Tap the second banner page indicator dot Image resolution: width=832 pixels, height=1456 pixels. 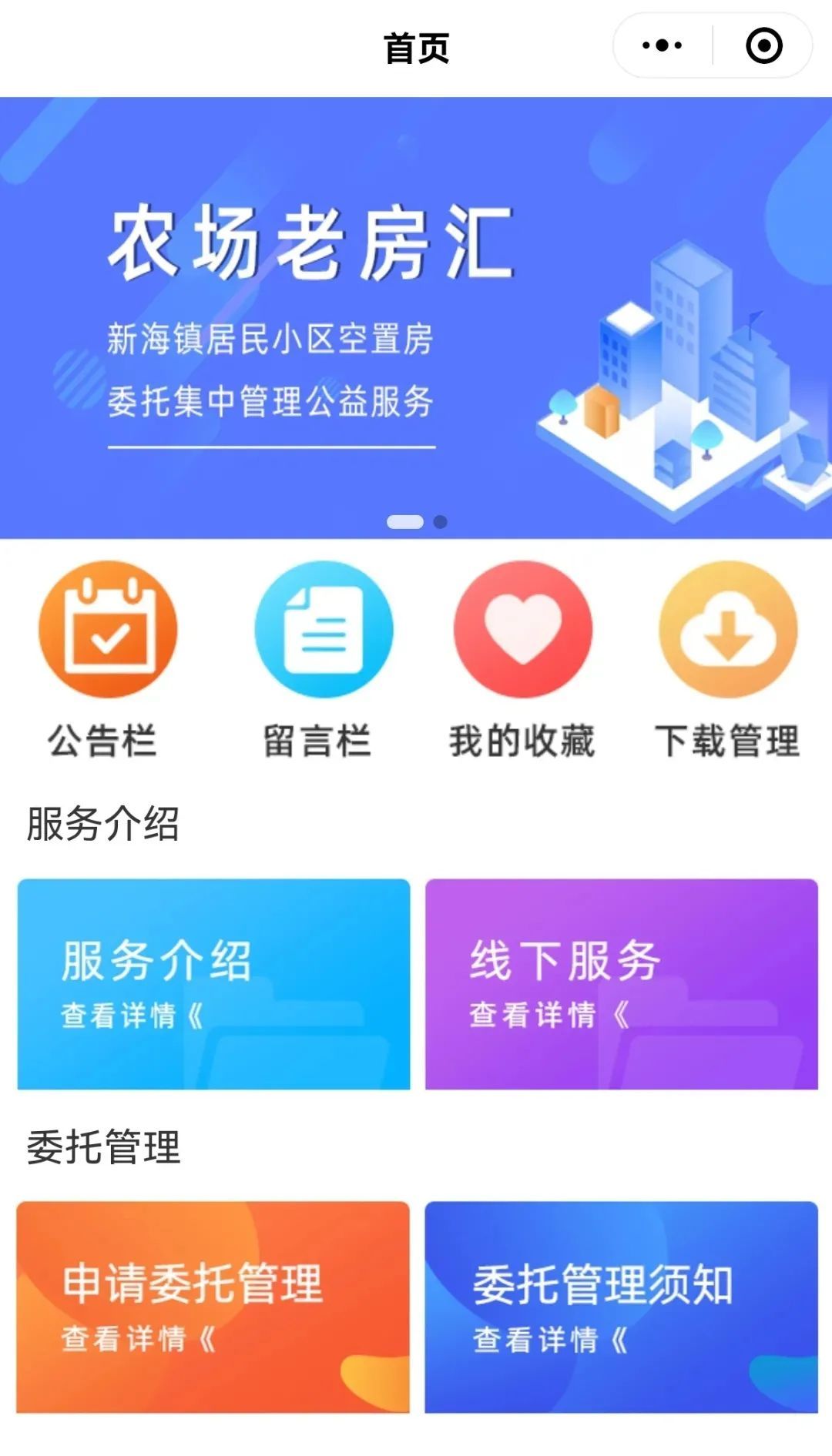pos(441,522)
